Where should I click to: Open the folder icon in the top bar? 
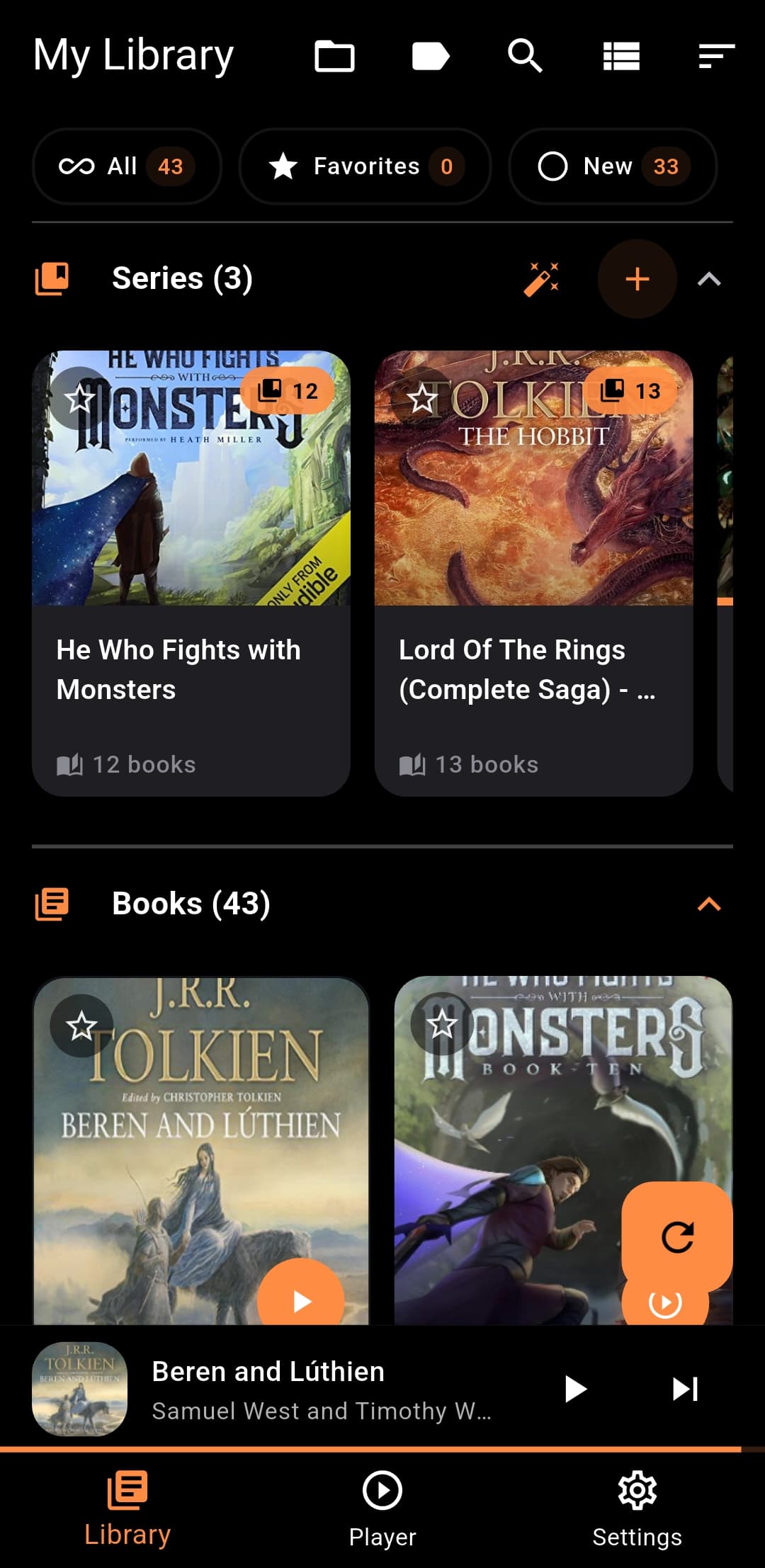pos(334,56)
